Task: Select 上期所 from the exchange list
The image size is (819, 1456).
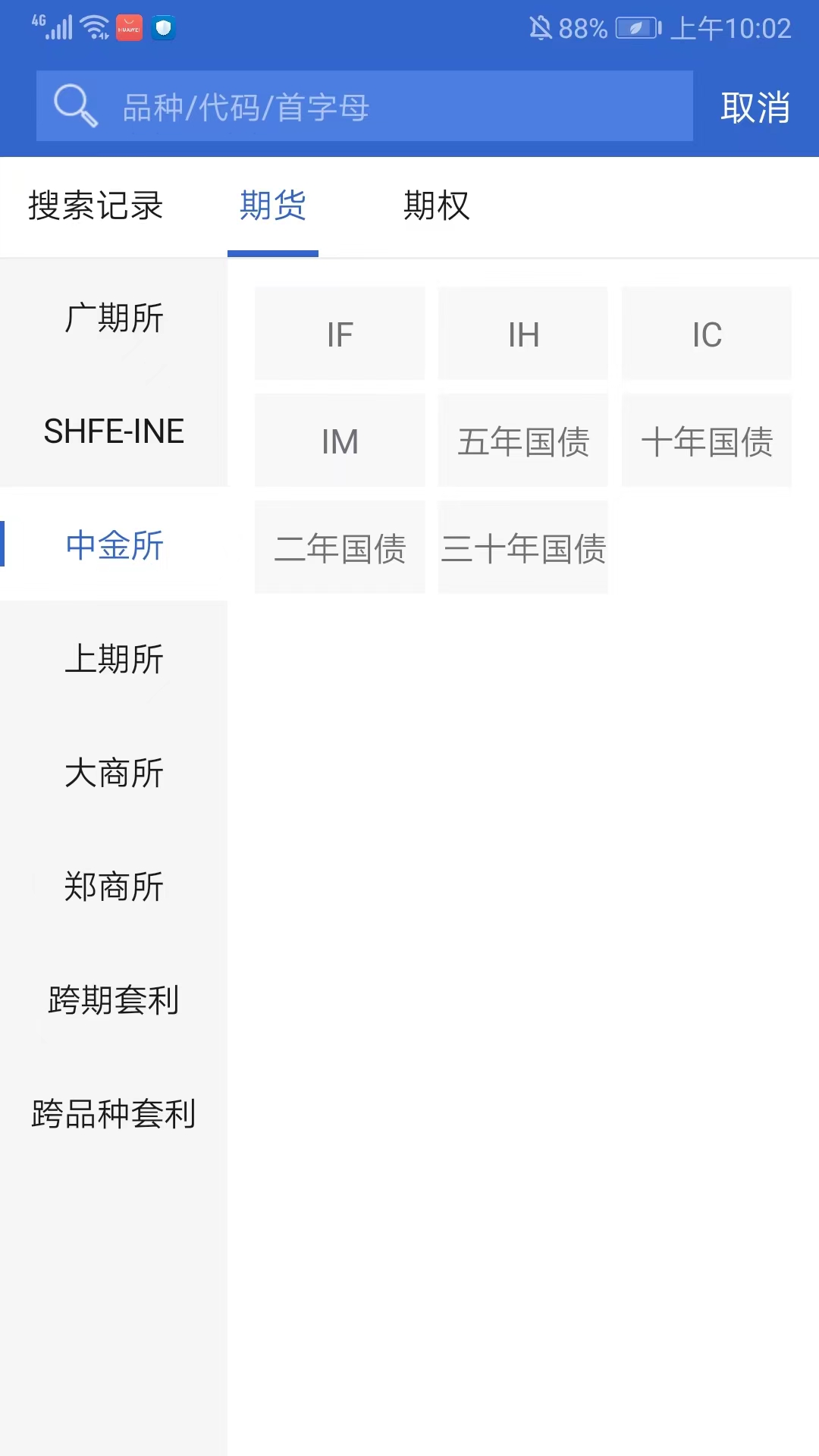Action: [x=114, y=659]
